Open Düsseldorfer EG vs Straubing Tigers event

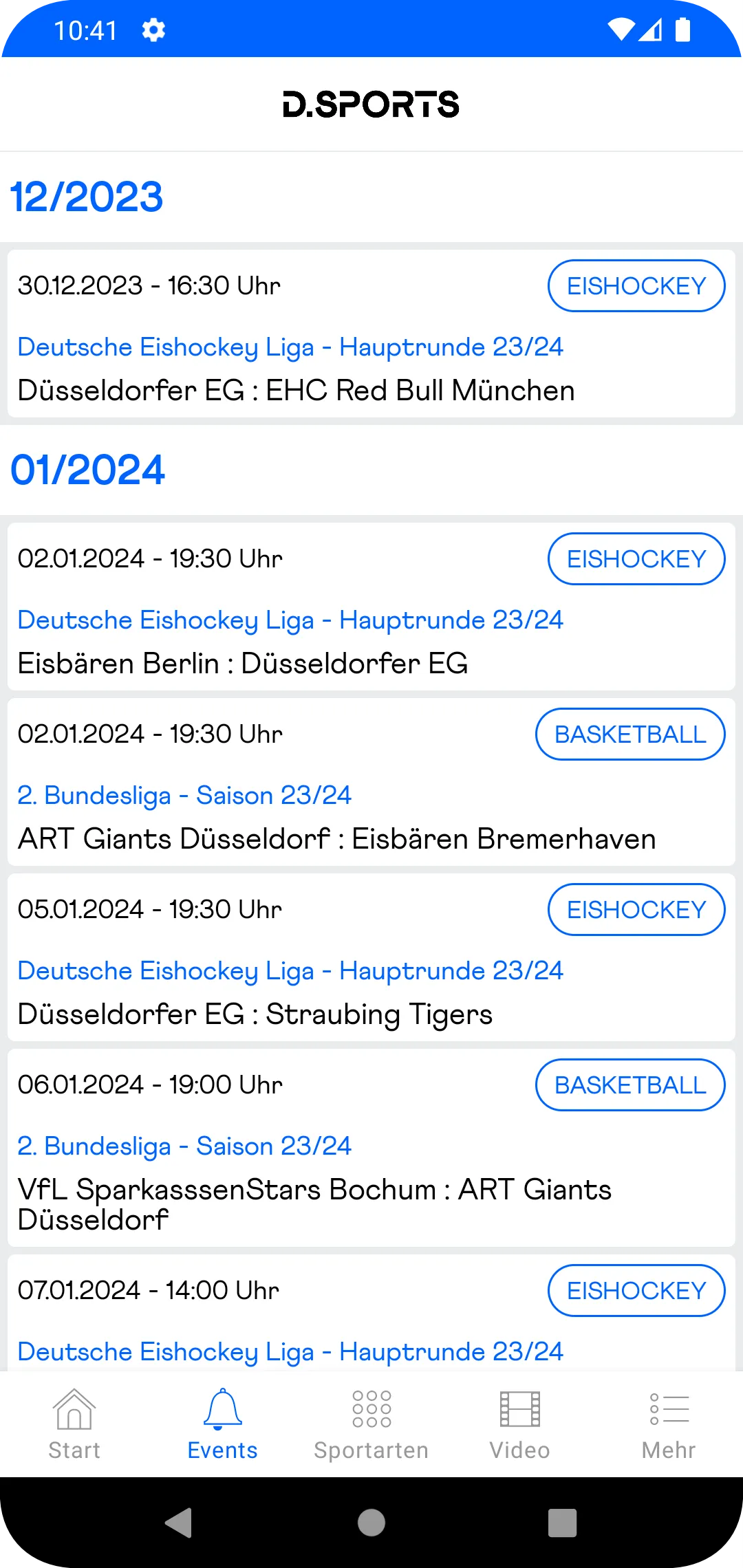255,1014
